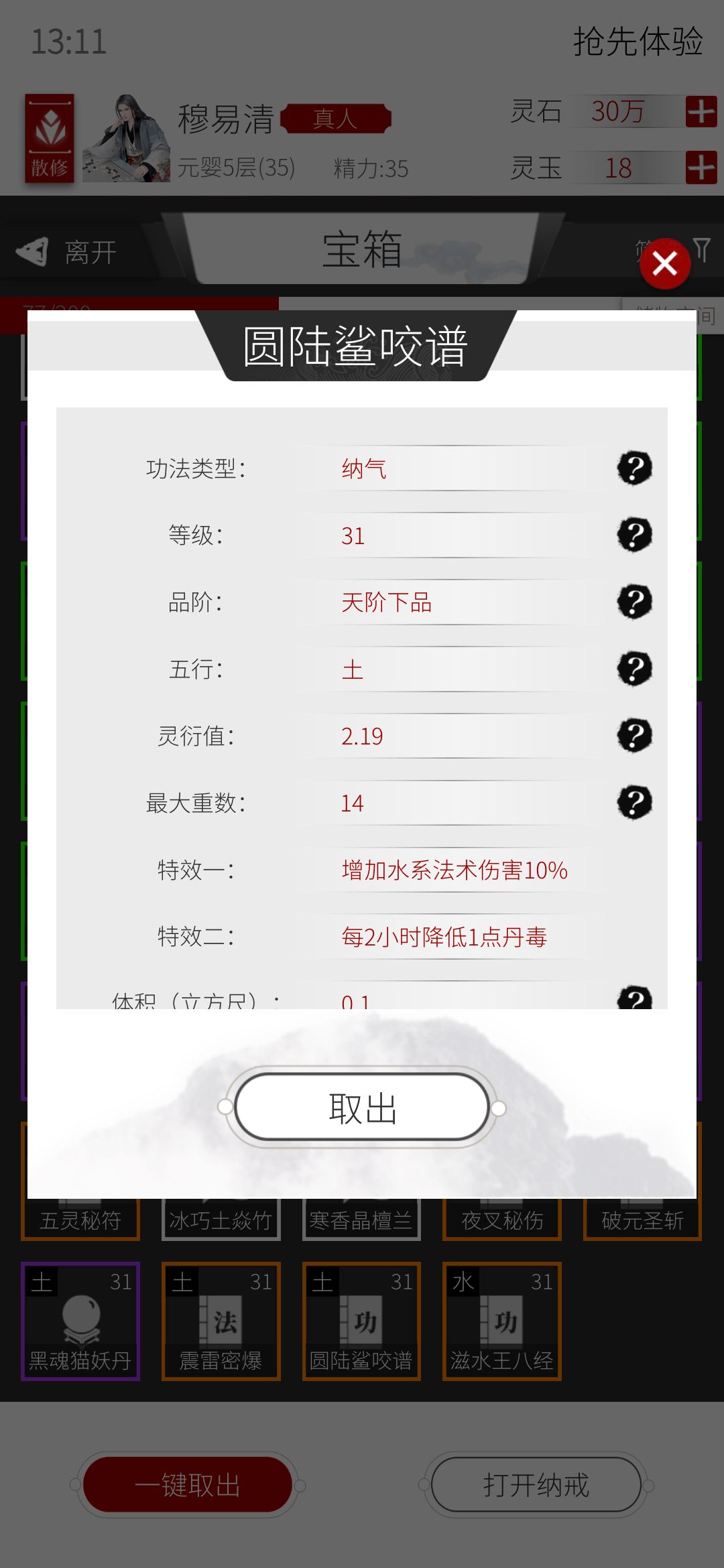The image size is (724, 1568).
Task: Tap 离开 to leave the treasure chest
Action: (67, 253)
